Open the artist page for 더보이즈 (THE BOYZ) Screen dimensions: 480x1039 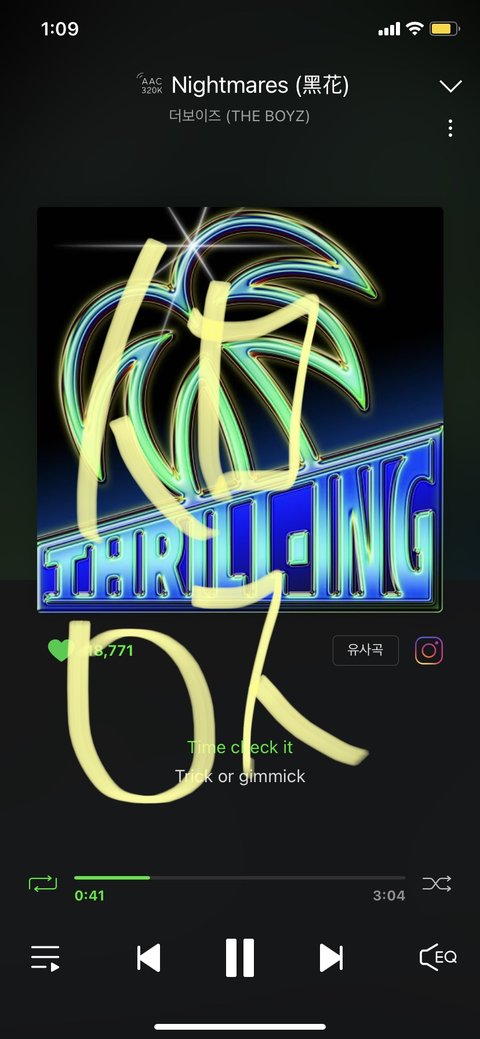239,116
